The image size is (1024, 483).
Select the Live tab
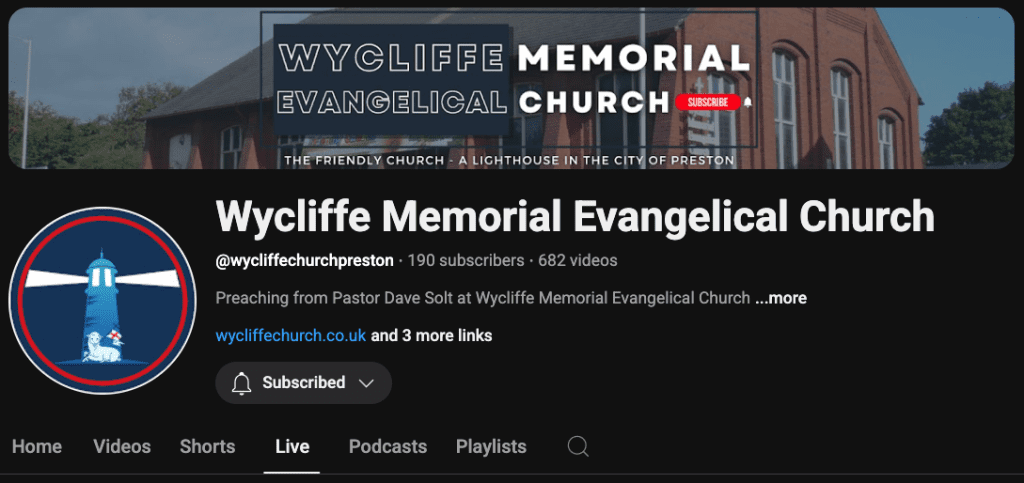pos(292,447)
